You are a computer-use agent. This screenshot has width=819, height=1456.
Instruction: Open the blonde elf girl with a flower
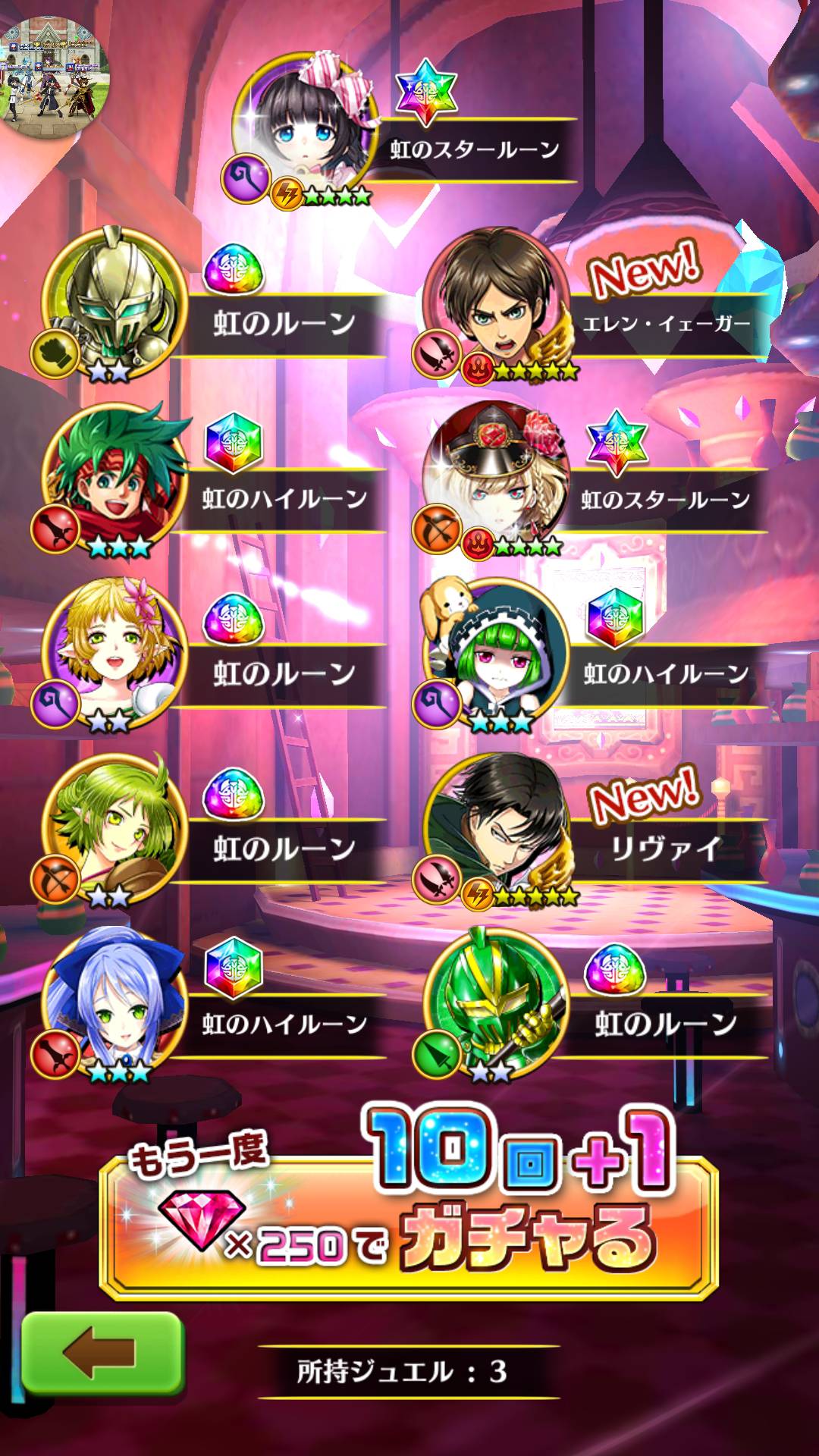coord(115,648)
